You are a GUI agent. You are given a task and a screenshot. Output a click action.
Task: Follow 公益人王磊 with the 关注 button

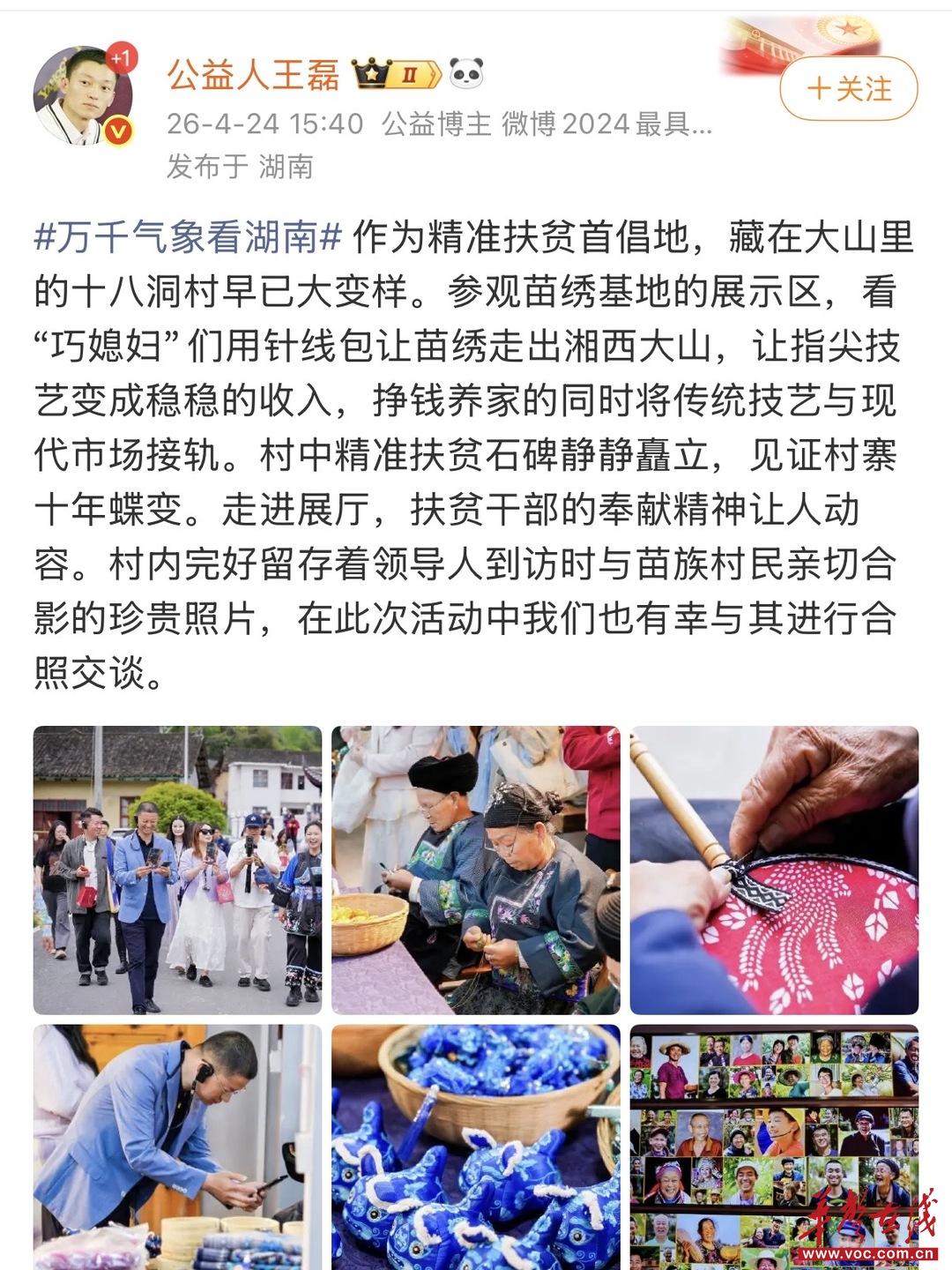point(848,88)
